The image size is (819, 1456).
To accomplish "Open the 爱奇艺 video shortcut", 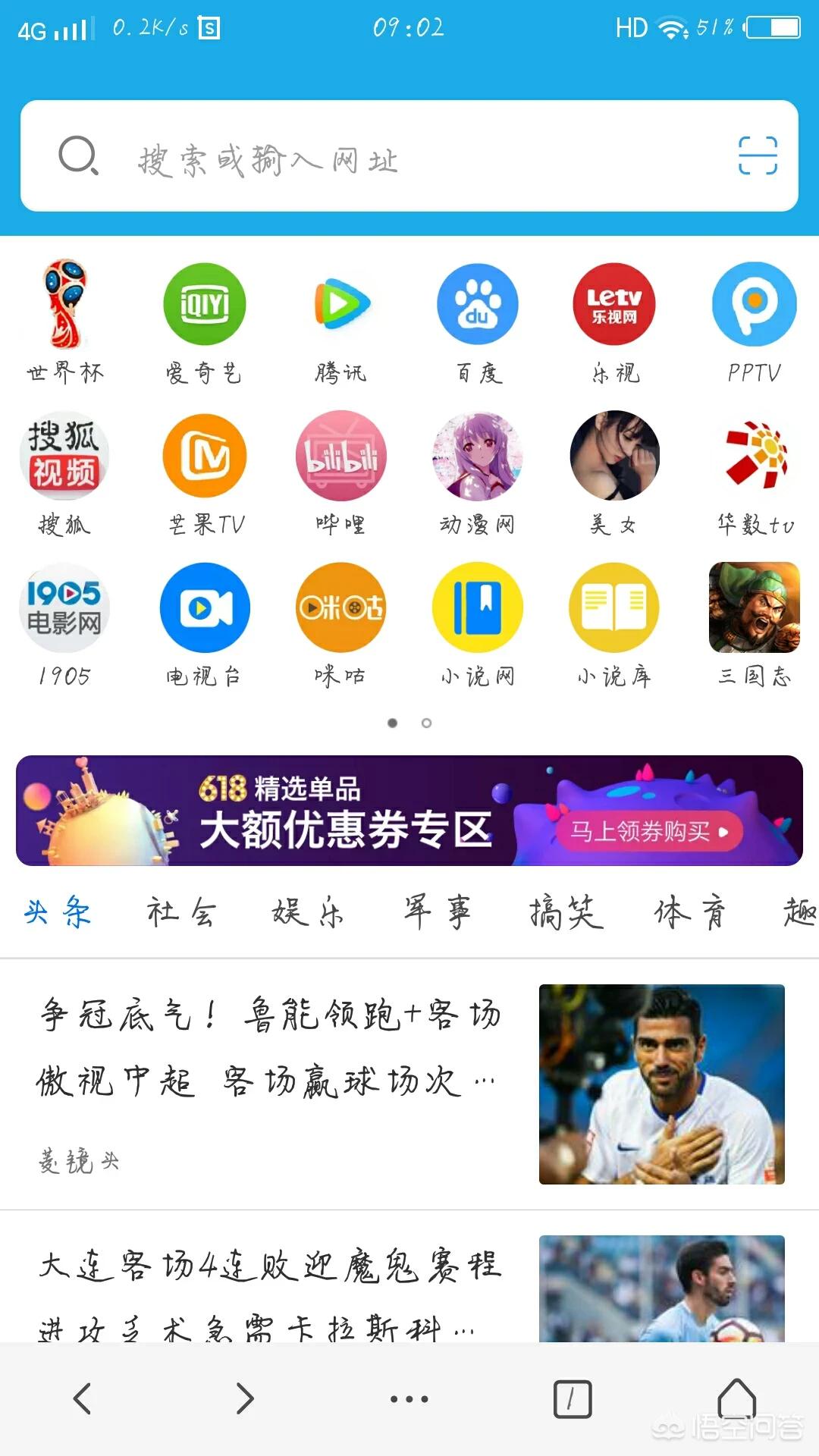I will pos(203,303).
